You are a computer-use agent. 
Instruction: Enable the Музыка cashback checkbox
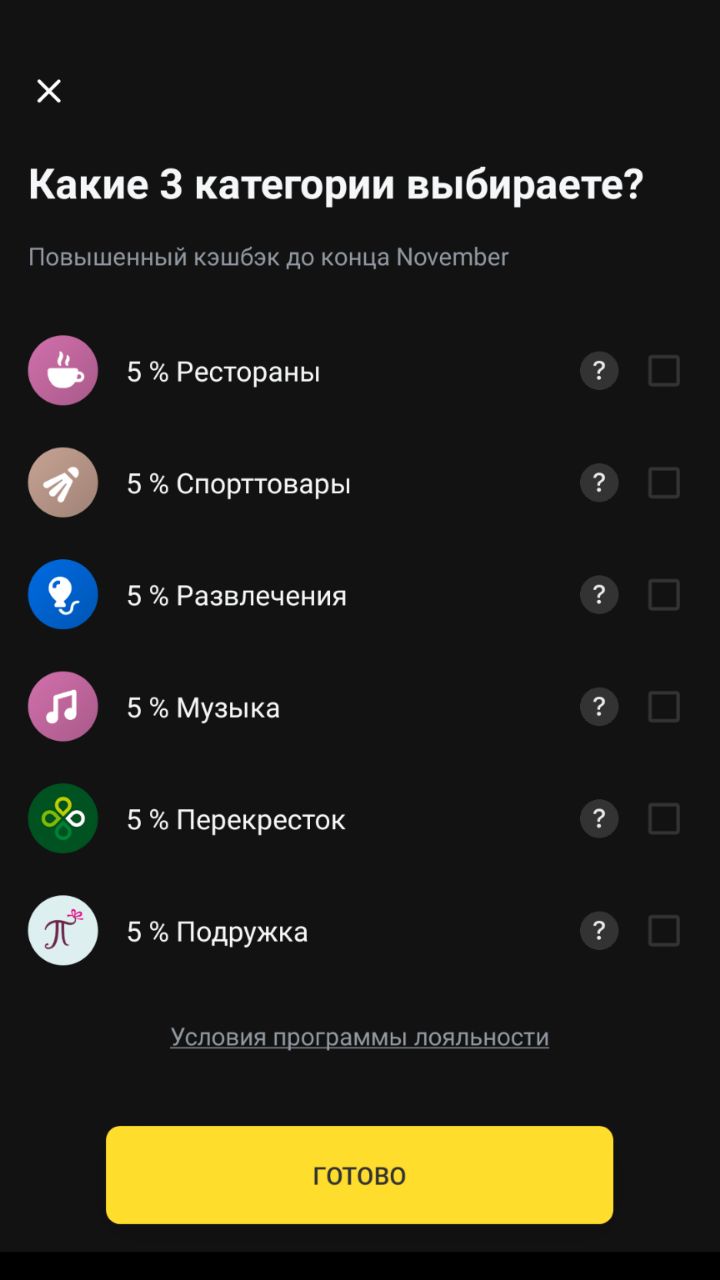[x=664, y=707]
